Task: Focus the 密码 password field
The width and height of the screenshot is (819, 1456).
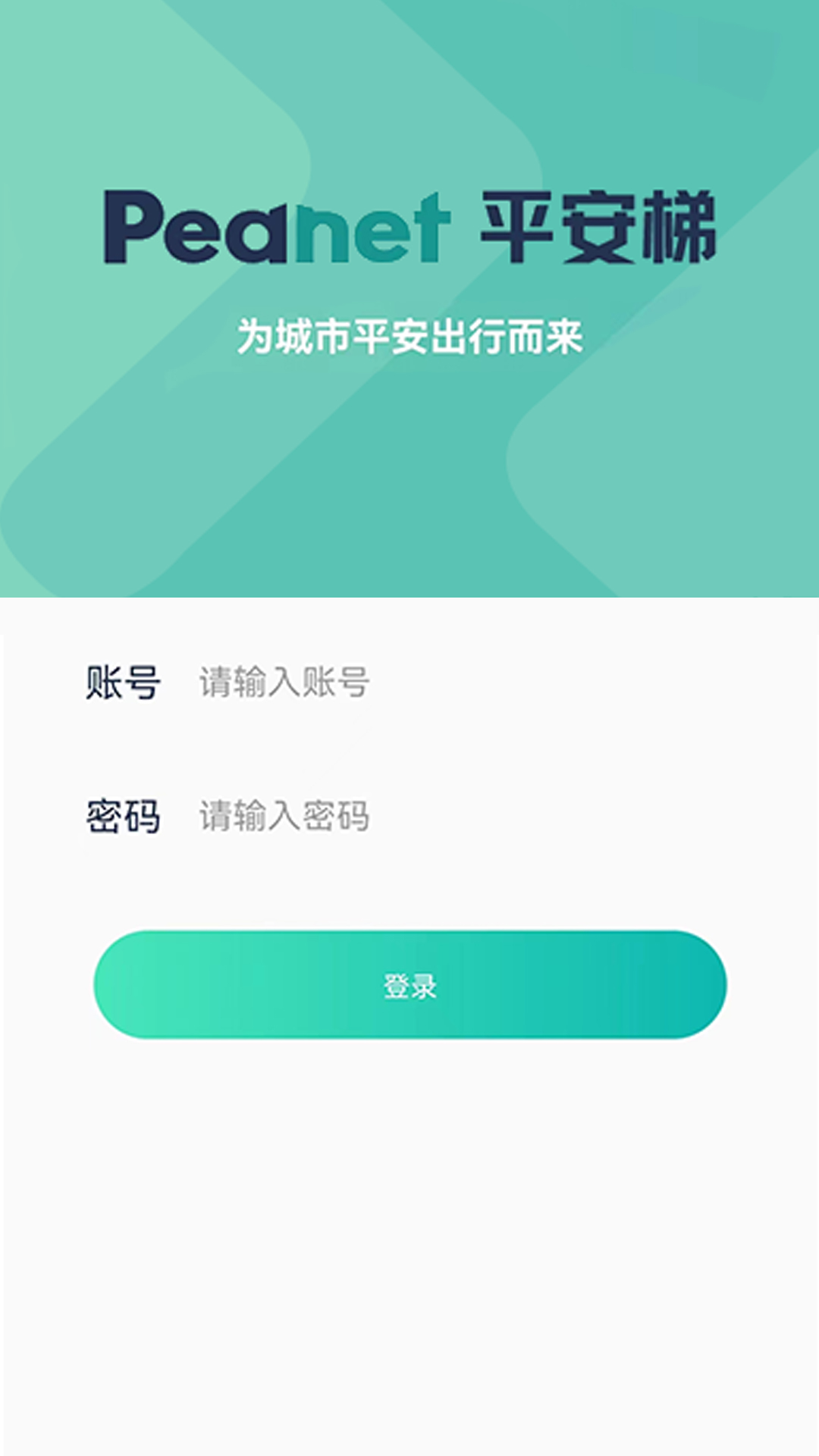Action: point(455,816)
